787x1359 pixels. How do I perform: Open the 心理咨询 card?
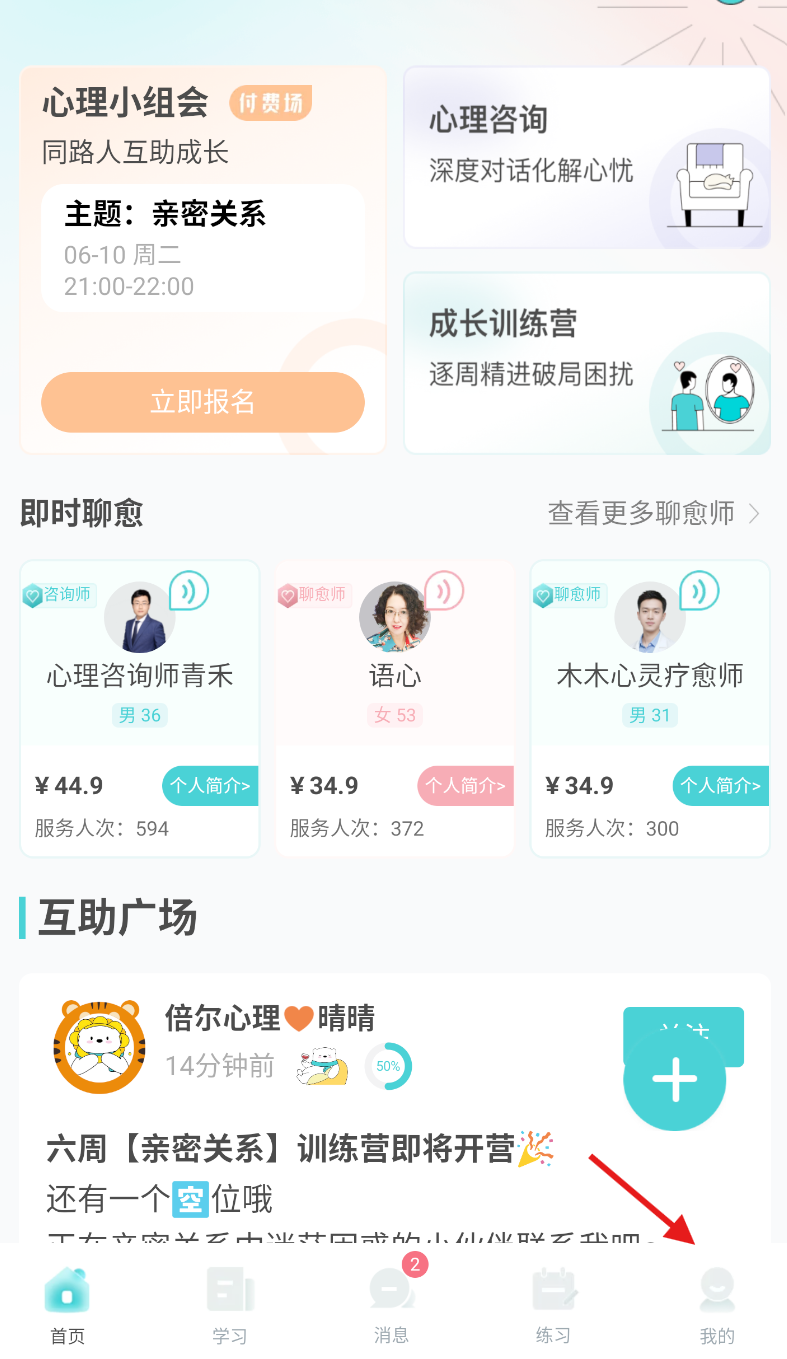point(587,157)
